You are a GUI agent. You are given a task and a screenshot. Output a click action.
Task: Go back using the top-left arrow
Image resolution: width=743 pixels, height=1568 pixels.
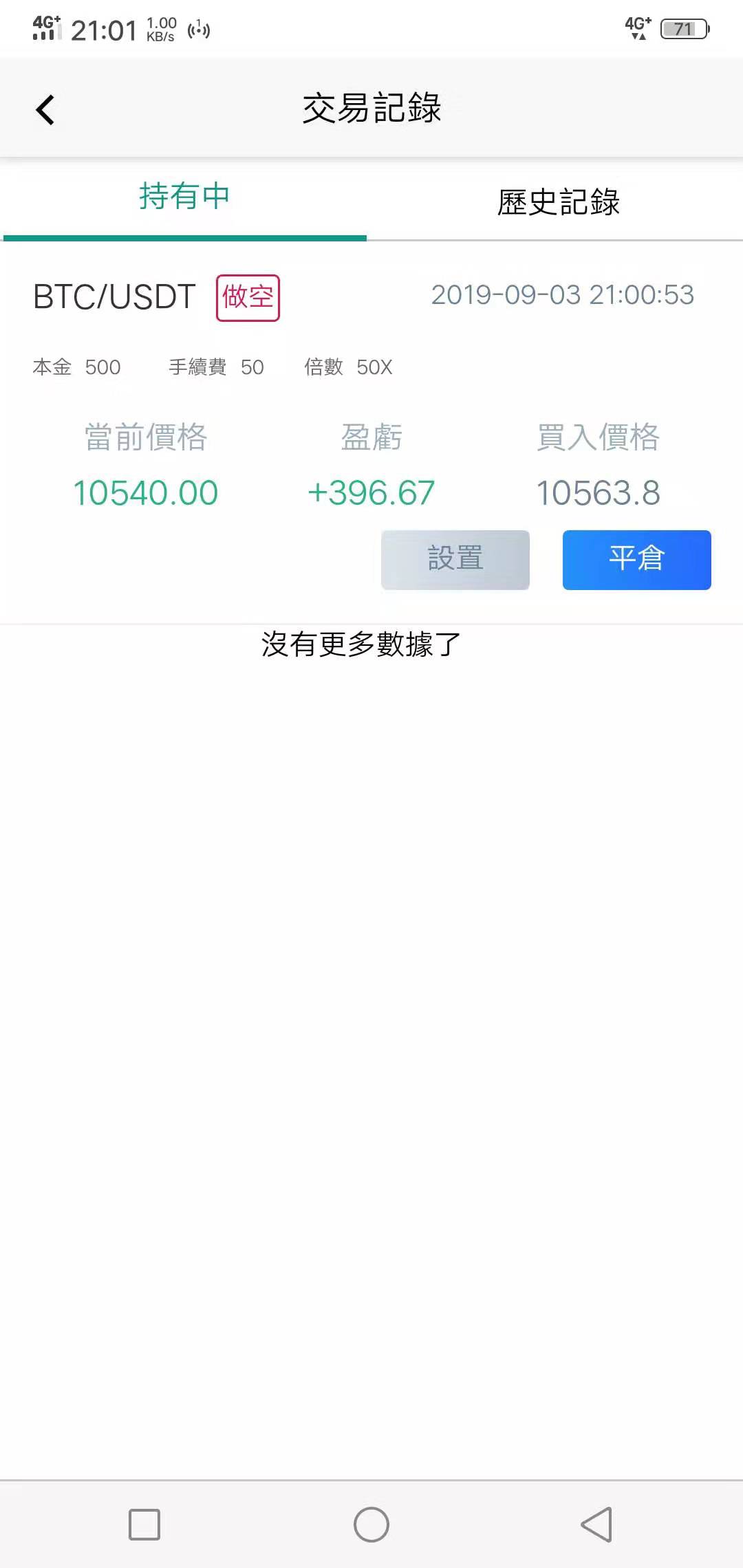point(45,110)
